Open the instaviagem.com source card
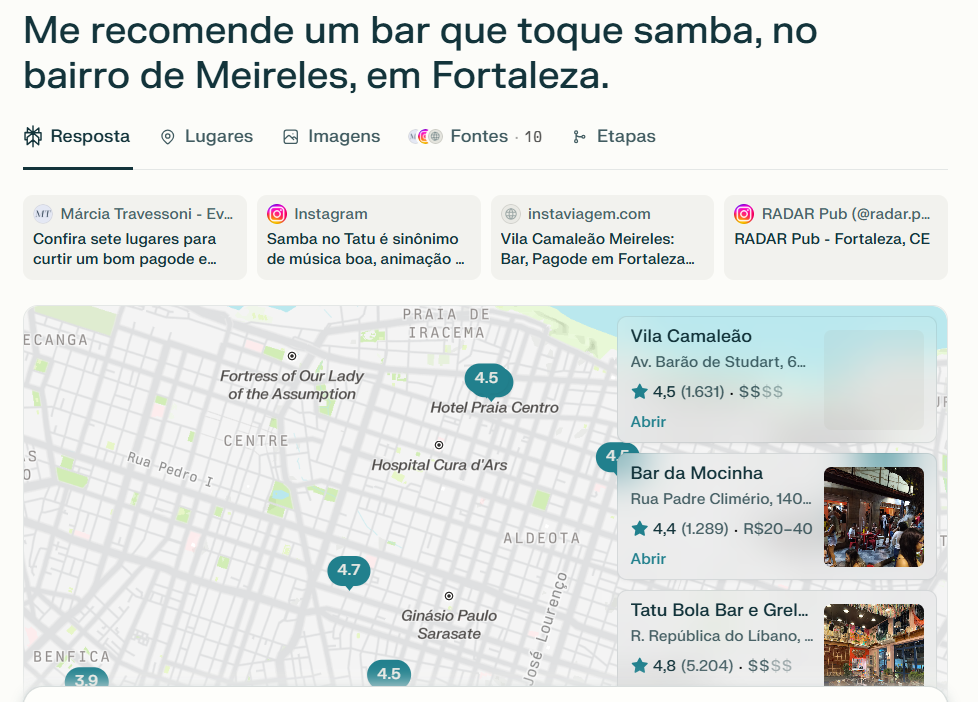978x702 pixels. pyautogui.click(x=602, y=237)
